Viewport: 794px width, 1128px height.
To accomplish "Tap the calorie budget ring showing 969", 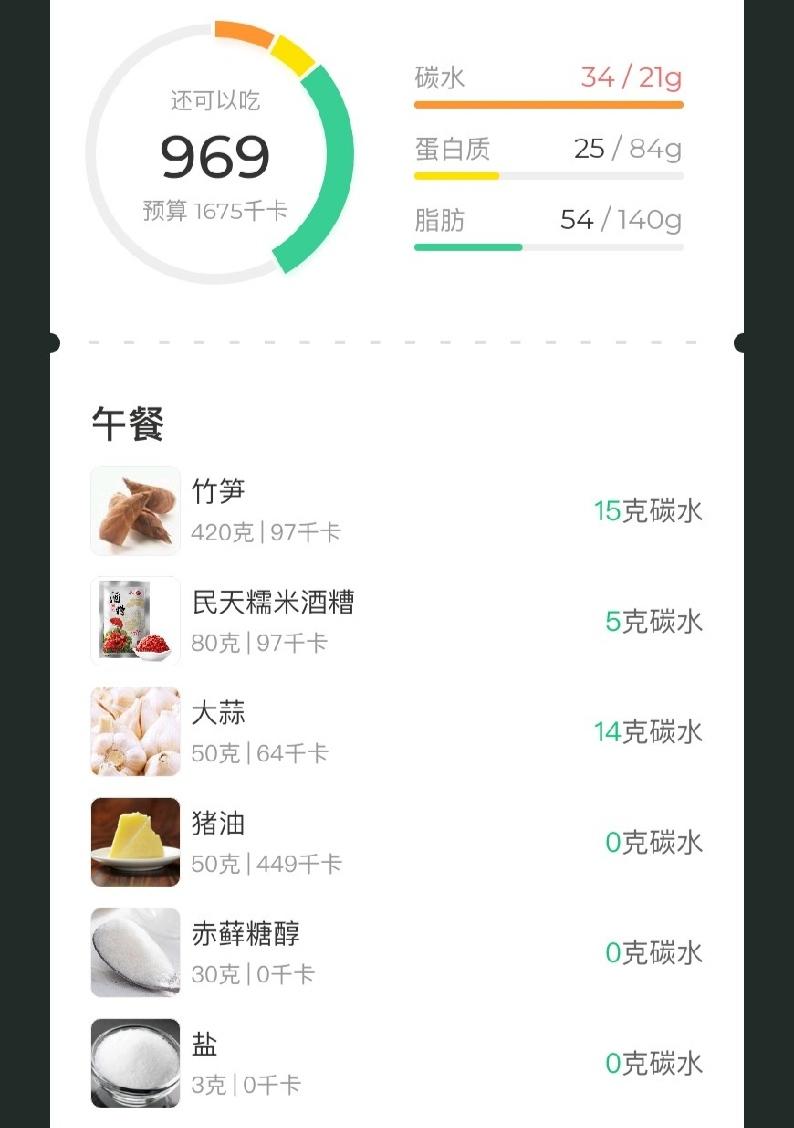I will point(214,155).
